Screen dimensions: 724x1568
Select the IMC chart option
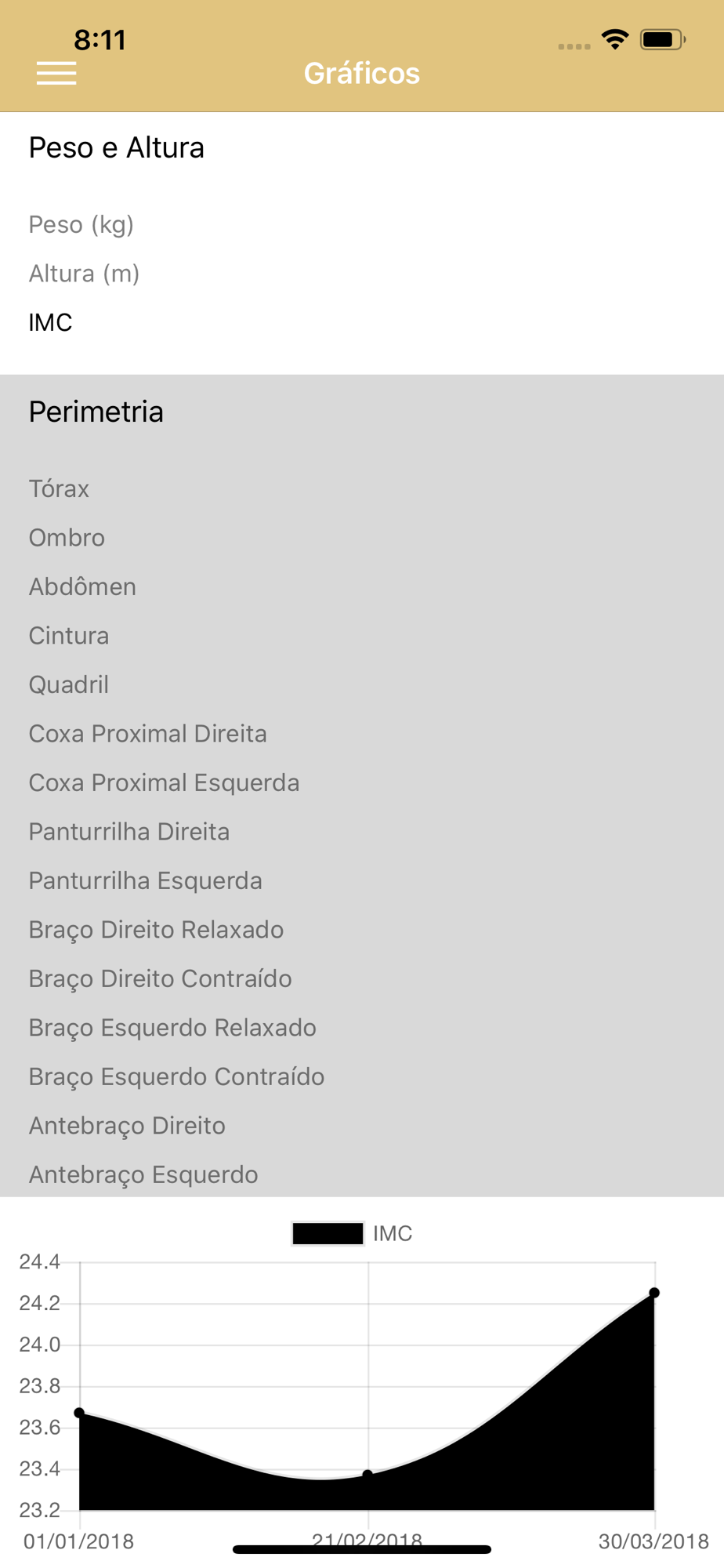coord(51,322)
